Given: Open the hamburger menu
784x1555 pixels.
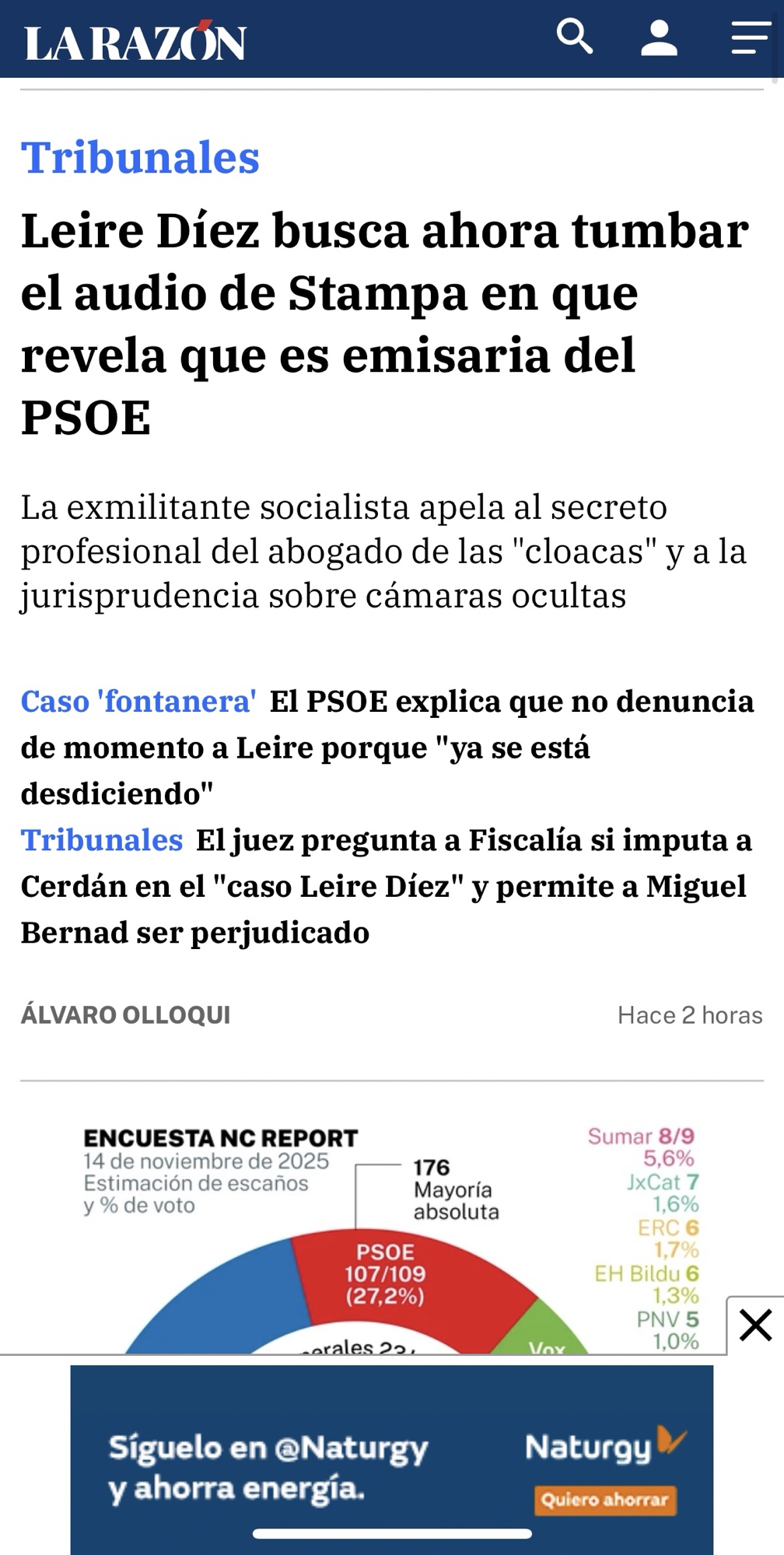Looking at the screenshot, I should (749, 37).
